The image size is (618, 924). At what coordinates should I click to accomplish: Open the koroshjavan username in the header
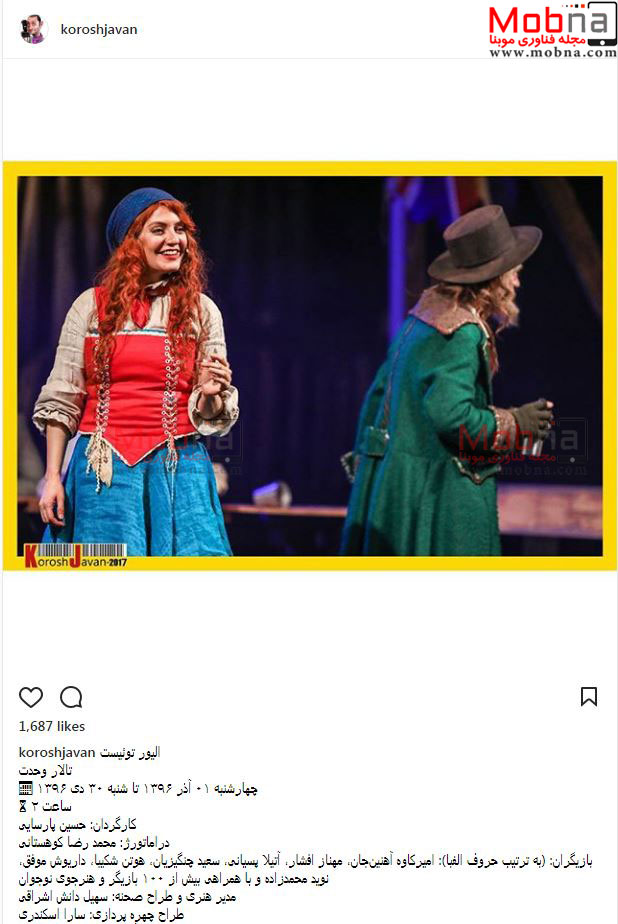(x=99, y=30)
